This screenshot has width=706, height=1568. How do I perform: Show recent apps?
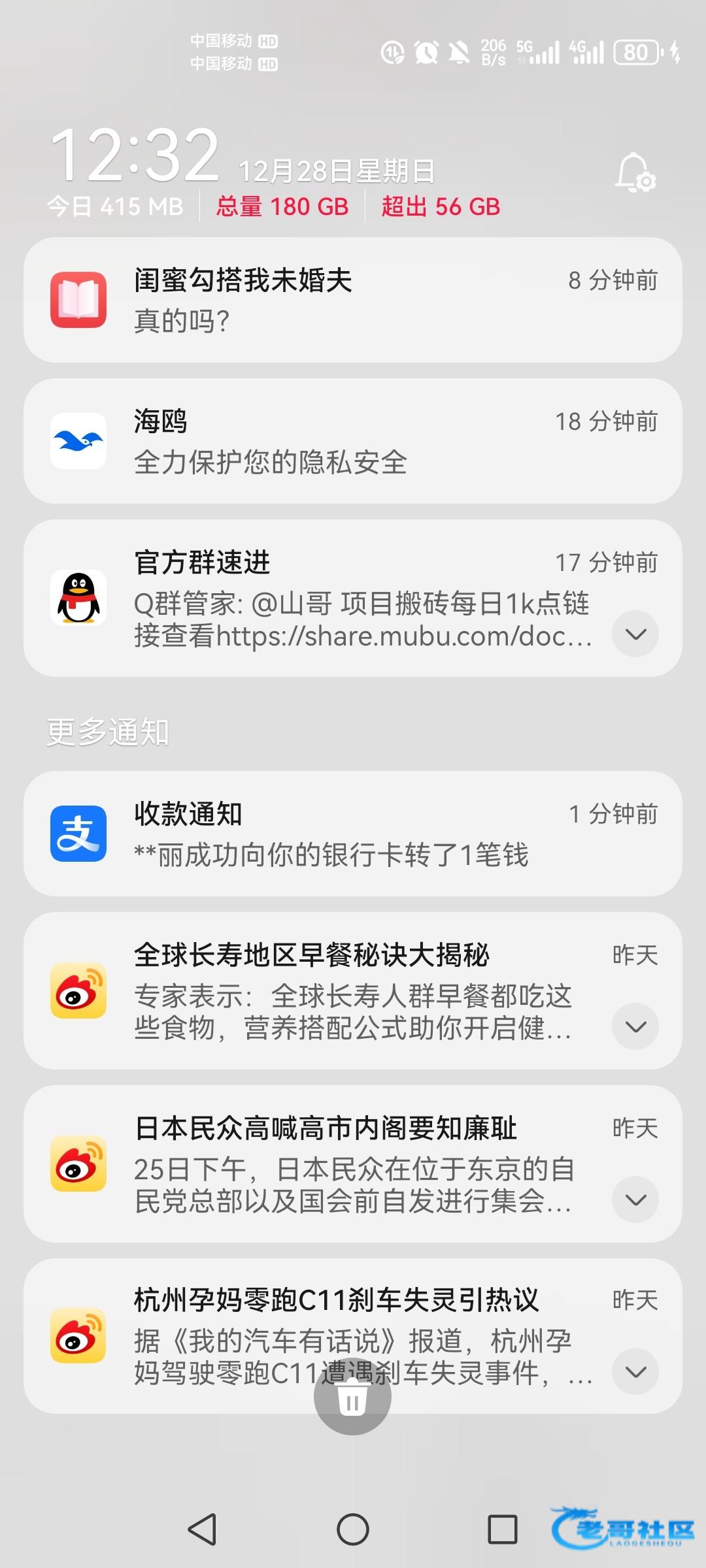[x=503, y=1529]
